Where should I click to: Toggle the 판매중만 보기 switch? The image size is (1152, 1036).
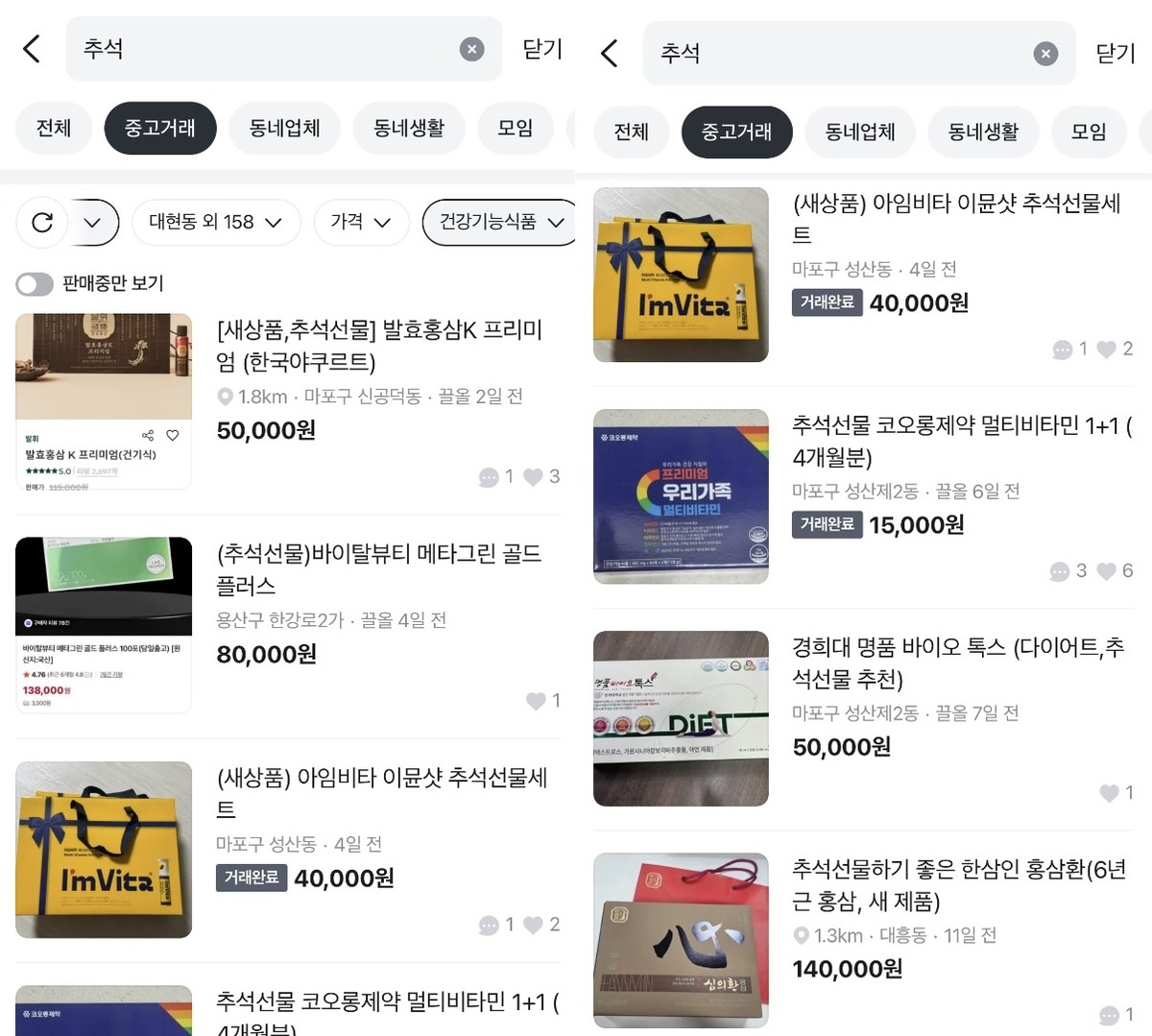click(35, 284)
